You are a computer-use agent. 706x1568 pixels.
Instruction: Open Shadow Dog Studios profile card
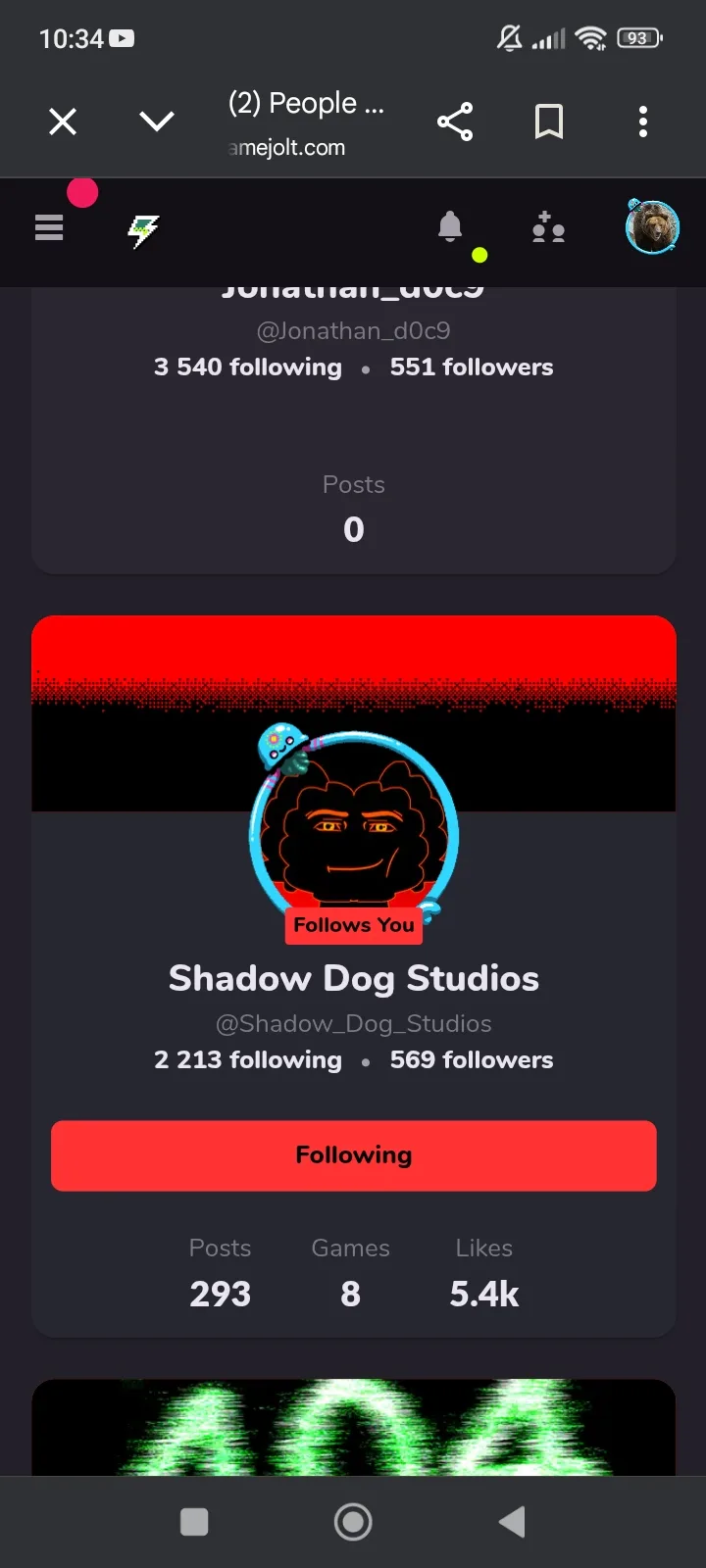point(354,978)
